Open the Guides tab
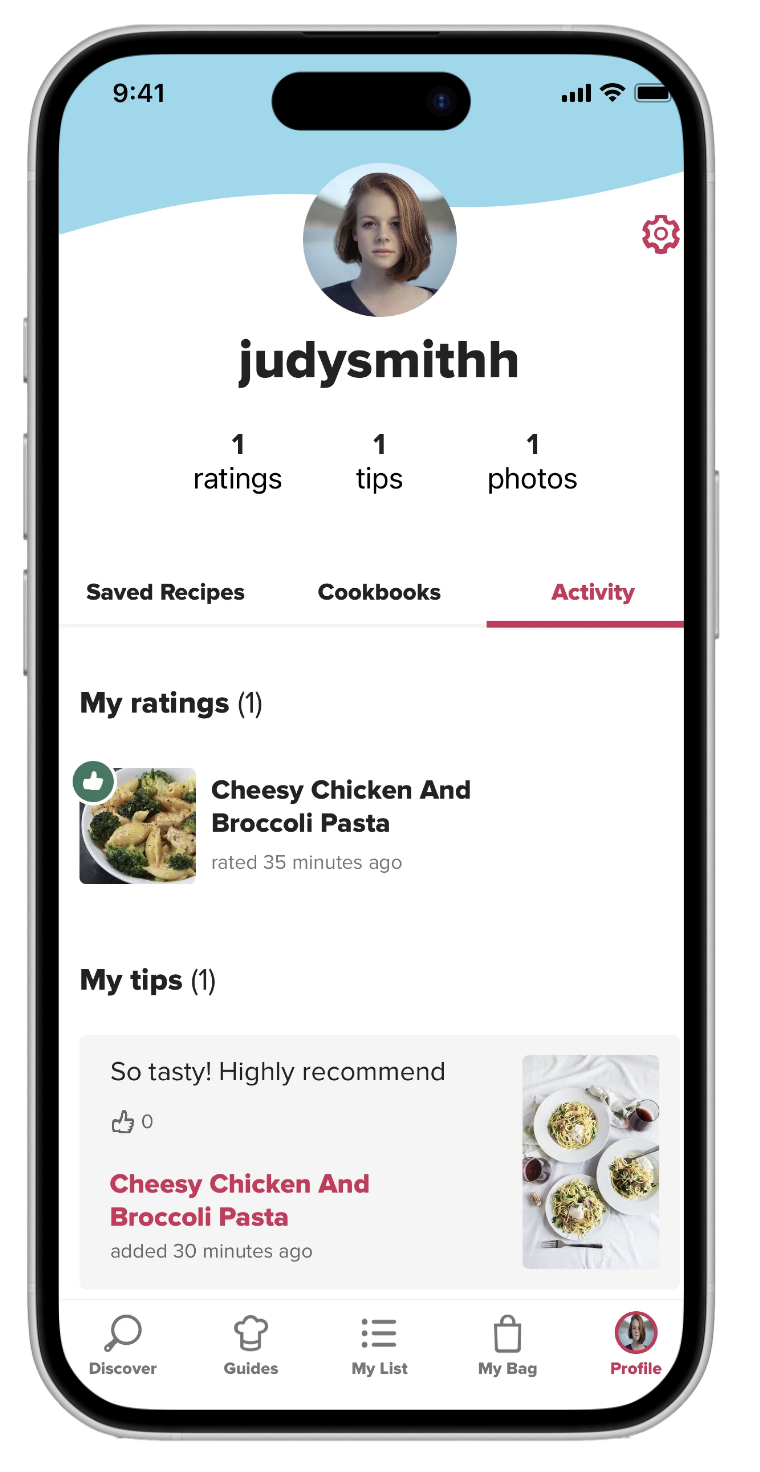 click(x=251, y=1345)
